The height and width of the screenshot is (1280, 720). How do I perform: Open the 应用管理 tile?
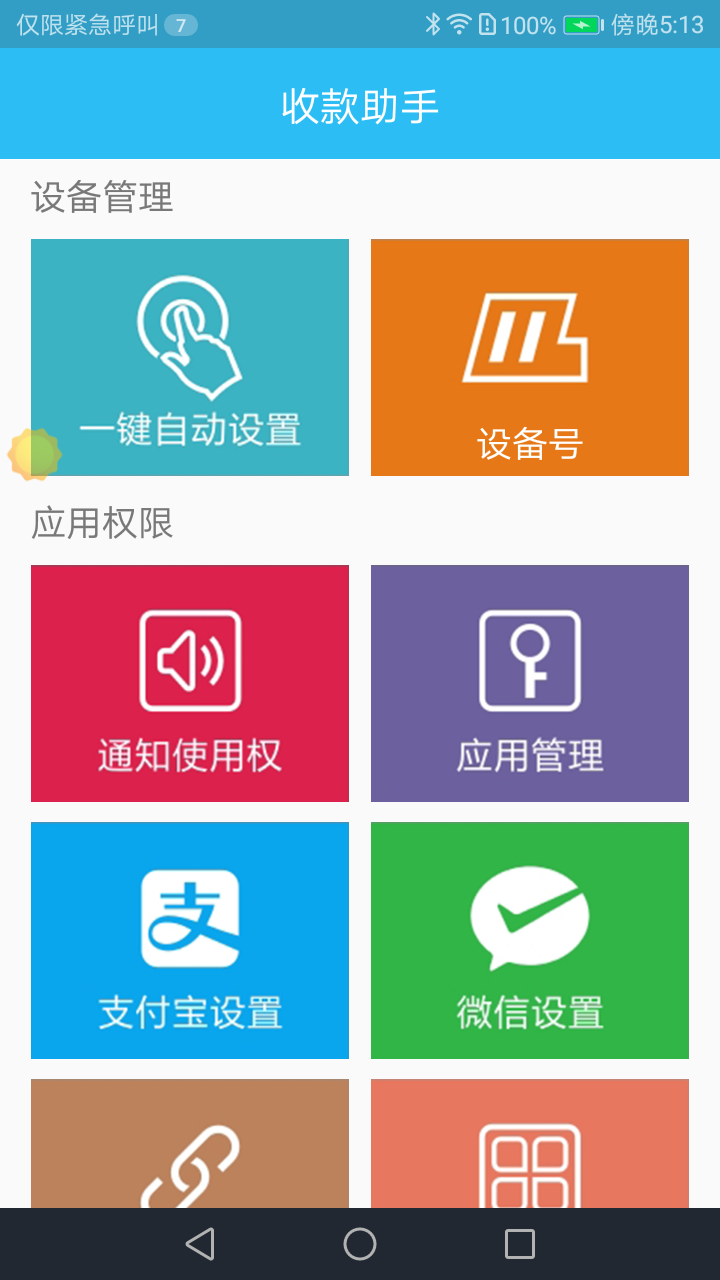pyautogui.click(x=530, y=683)
